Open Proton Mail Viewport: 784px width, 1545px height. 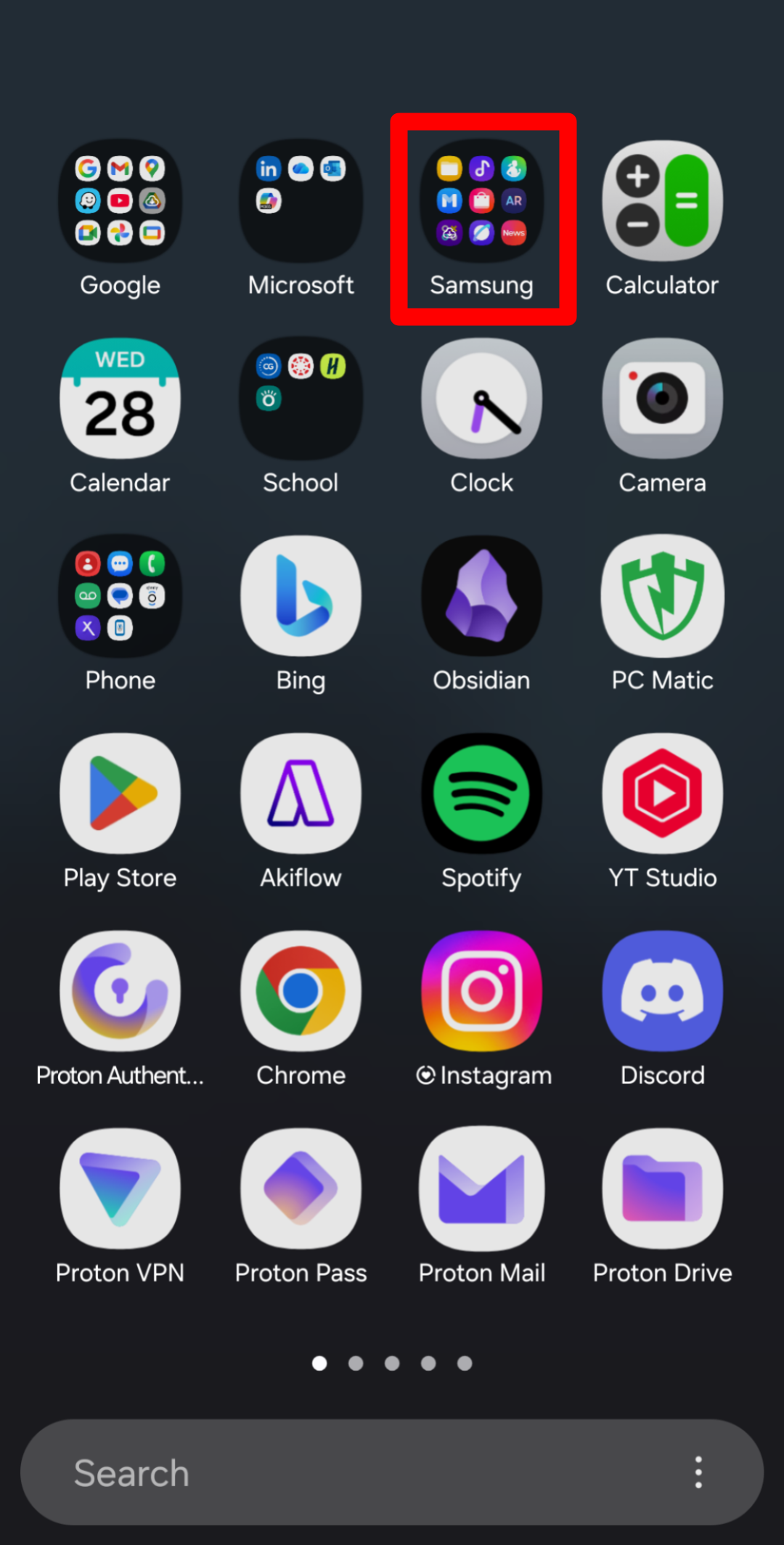point(481,1189)
